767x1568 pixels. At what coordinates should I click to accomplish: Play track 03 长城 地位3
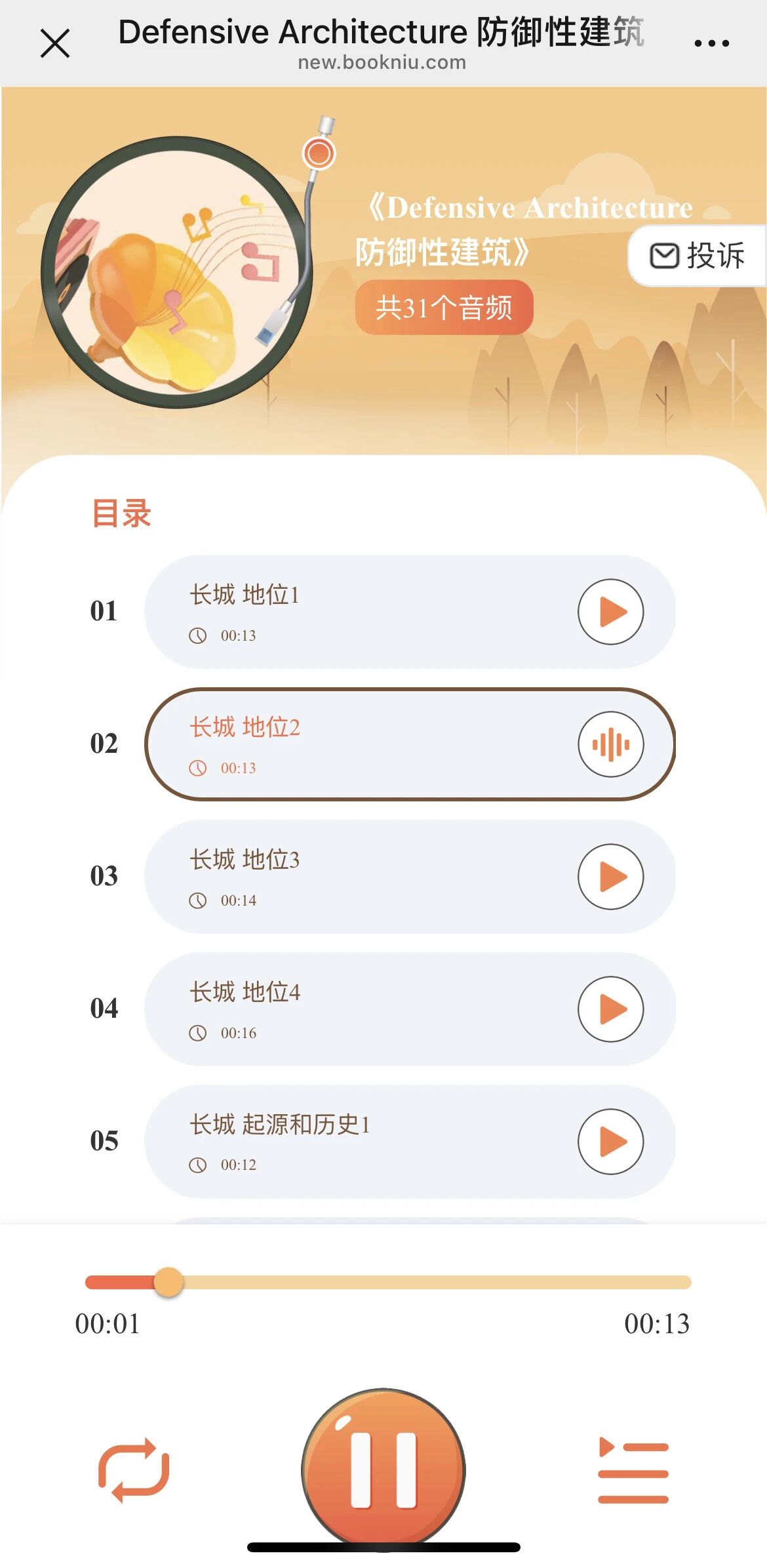click(610, 877)
